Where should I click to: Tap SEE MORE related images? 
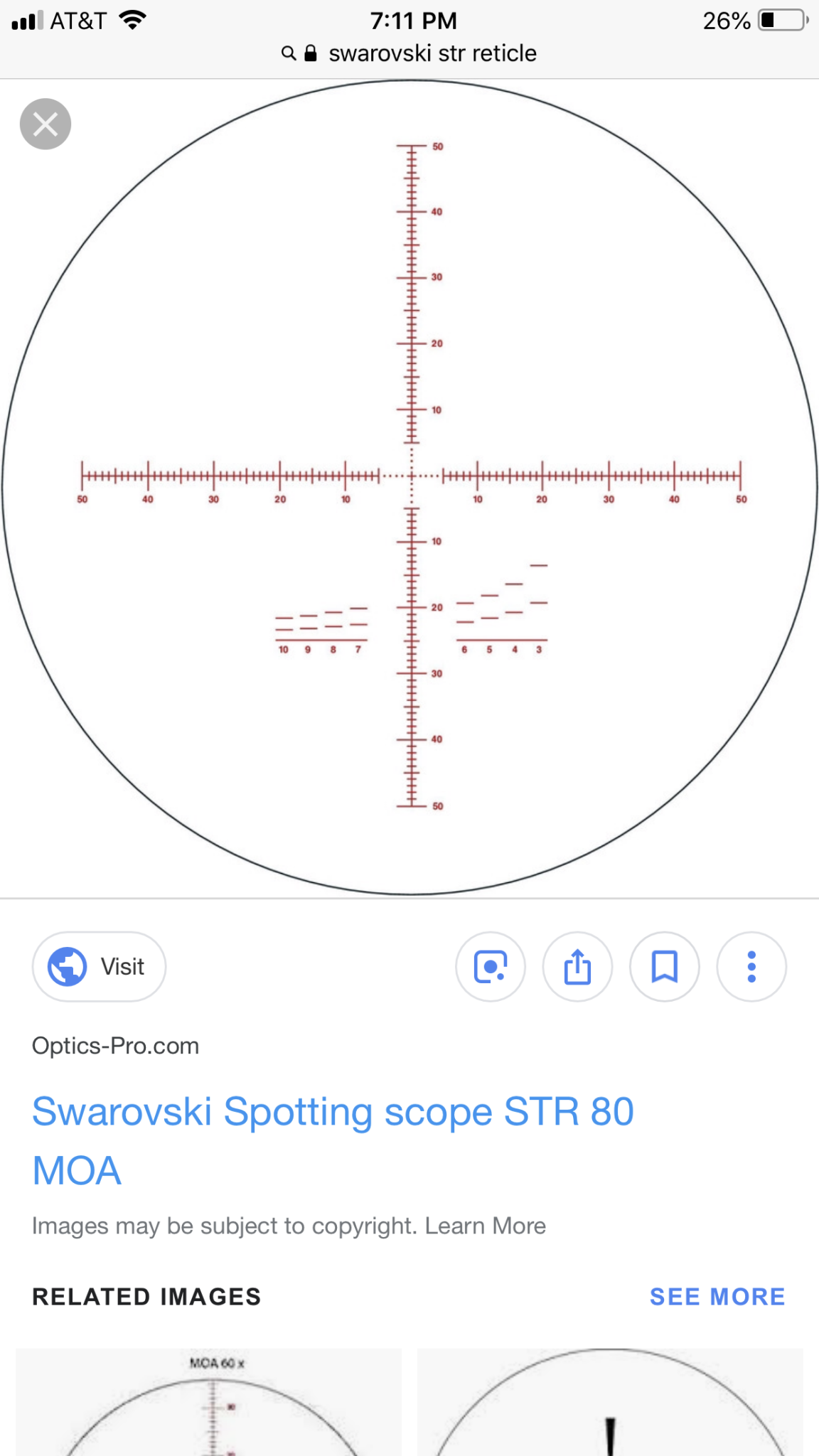pos(717,1297)
